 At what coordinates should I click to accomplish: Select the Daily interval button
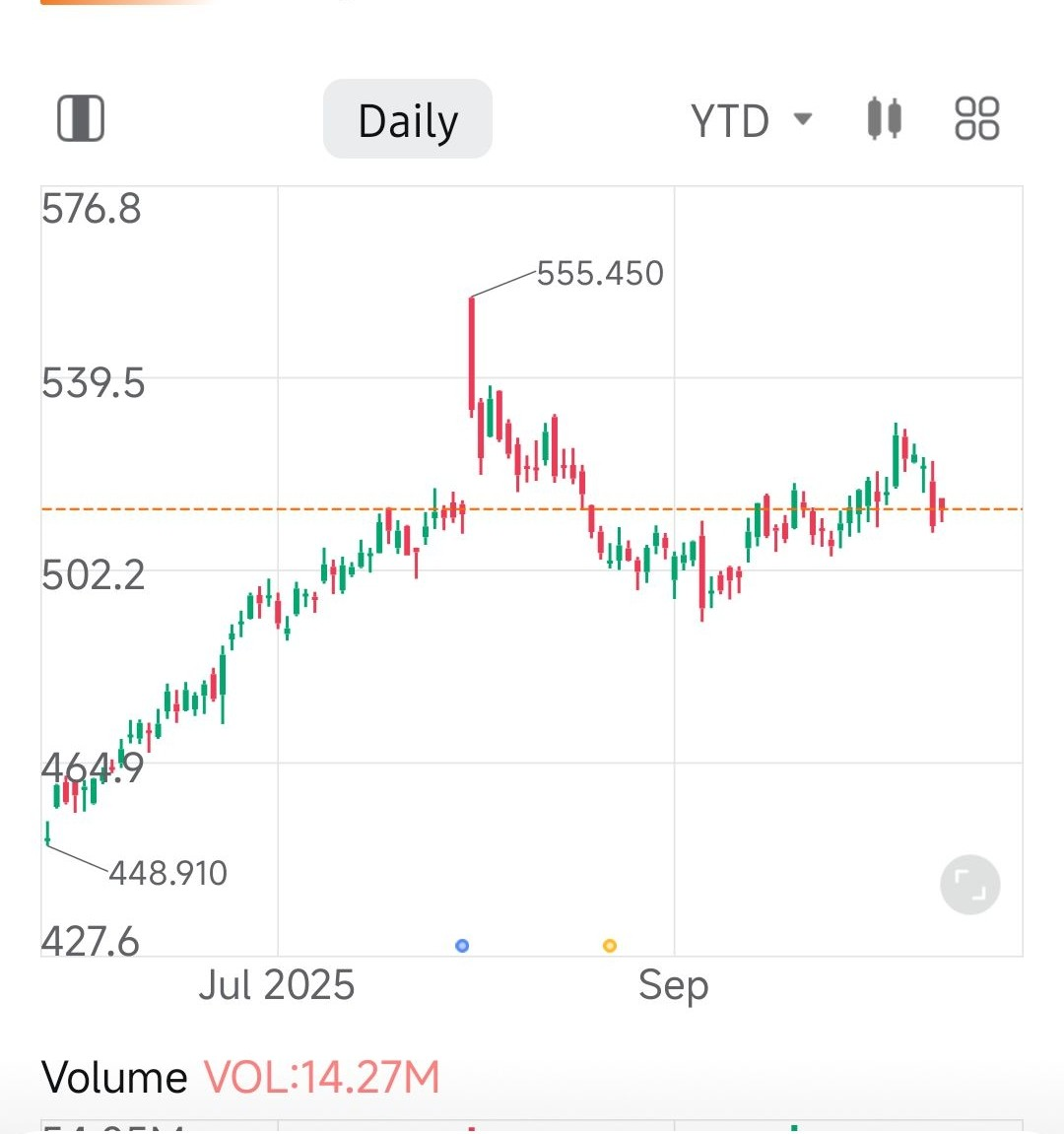[x=408, y=120]
